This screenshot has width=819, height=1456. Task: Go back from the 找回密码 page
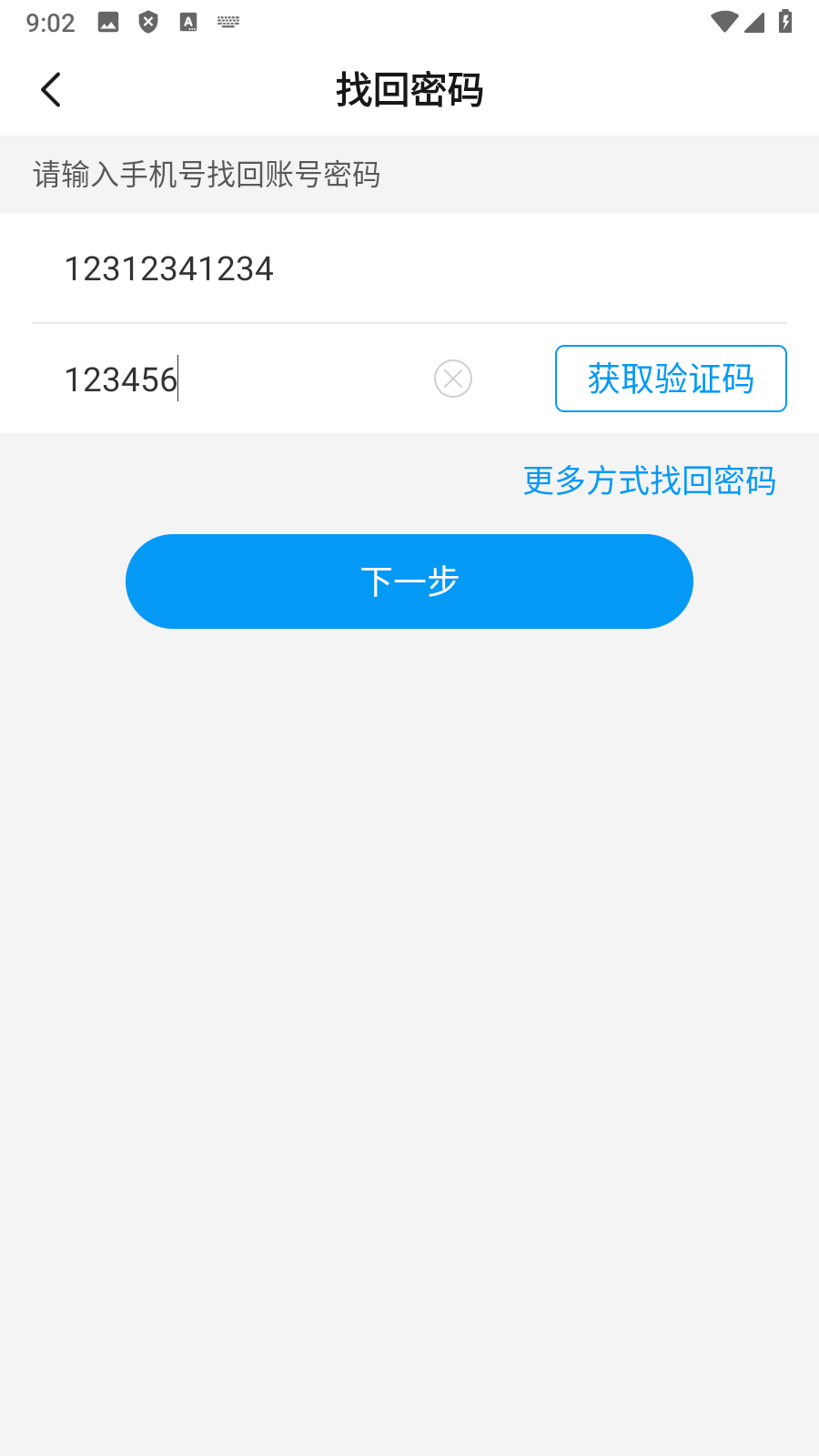coord(51,90)
